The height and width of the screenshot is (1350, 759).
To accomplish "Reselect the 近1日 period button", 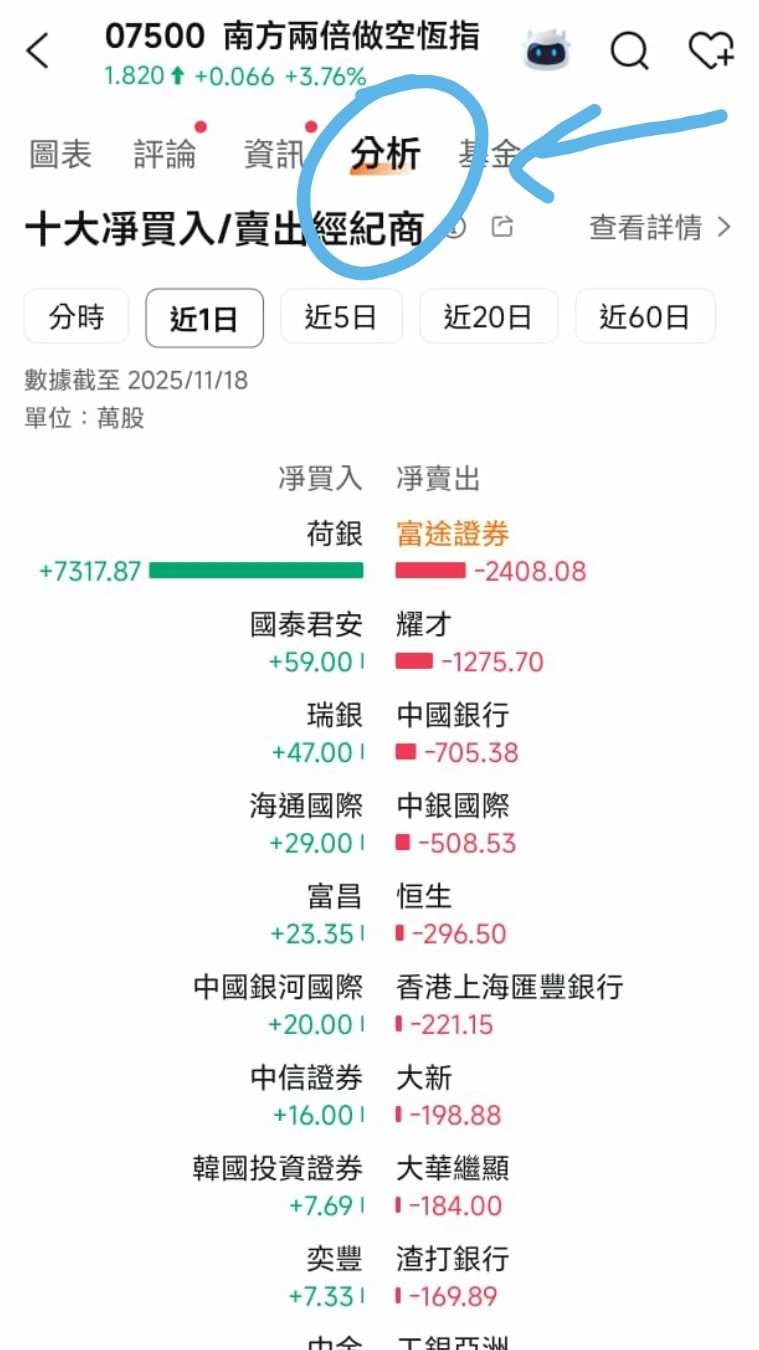I will (204, 316).
